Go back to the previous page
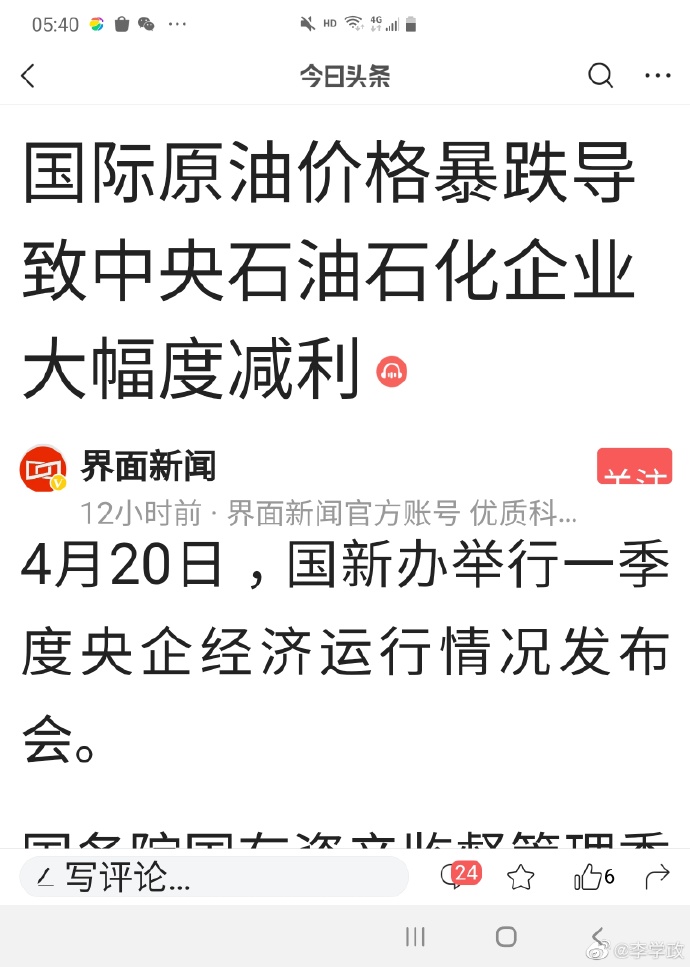This screenshot has width=690, height=967. [28, 76]
